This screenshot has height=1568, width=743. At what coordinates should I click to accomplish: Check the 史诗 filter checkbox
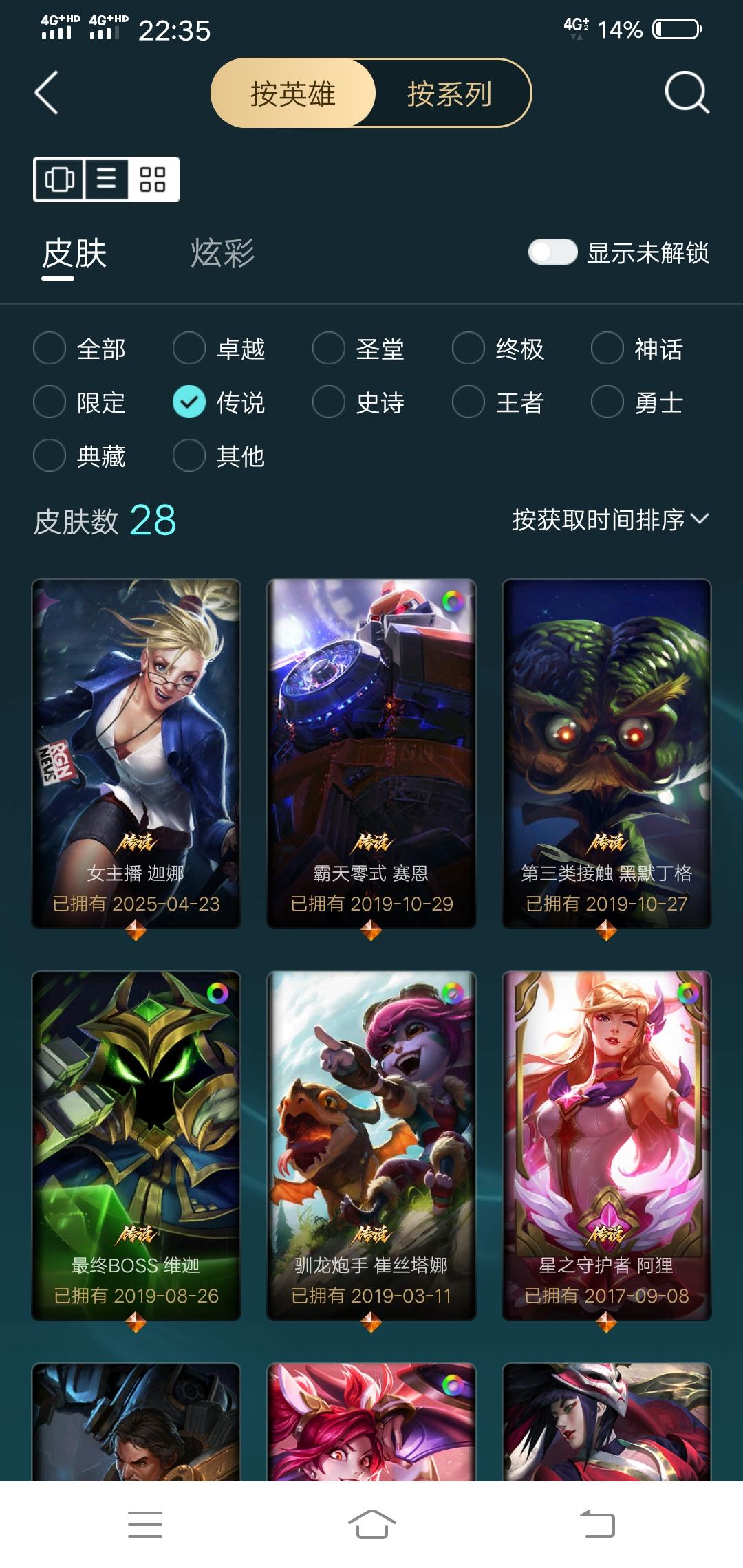pyautogui.click(x=329, y=403)
